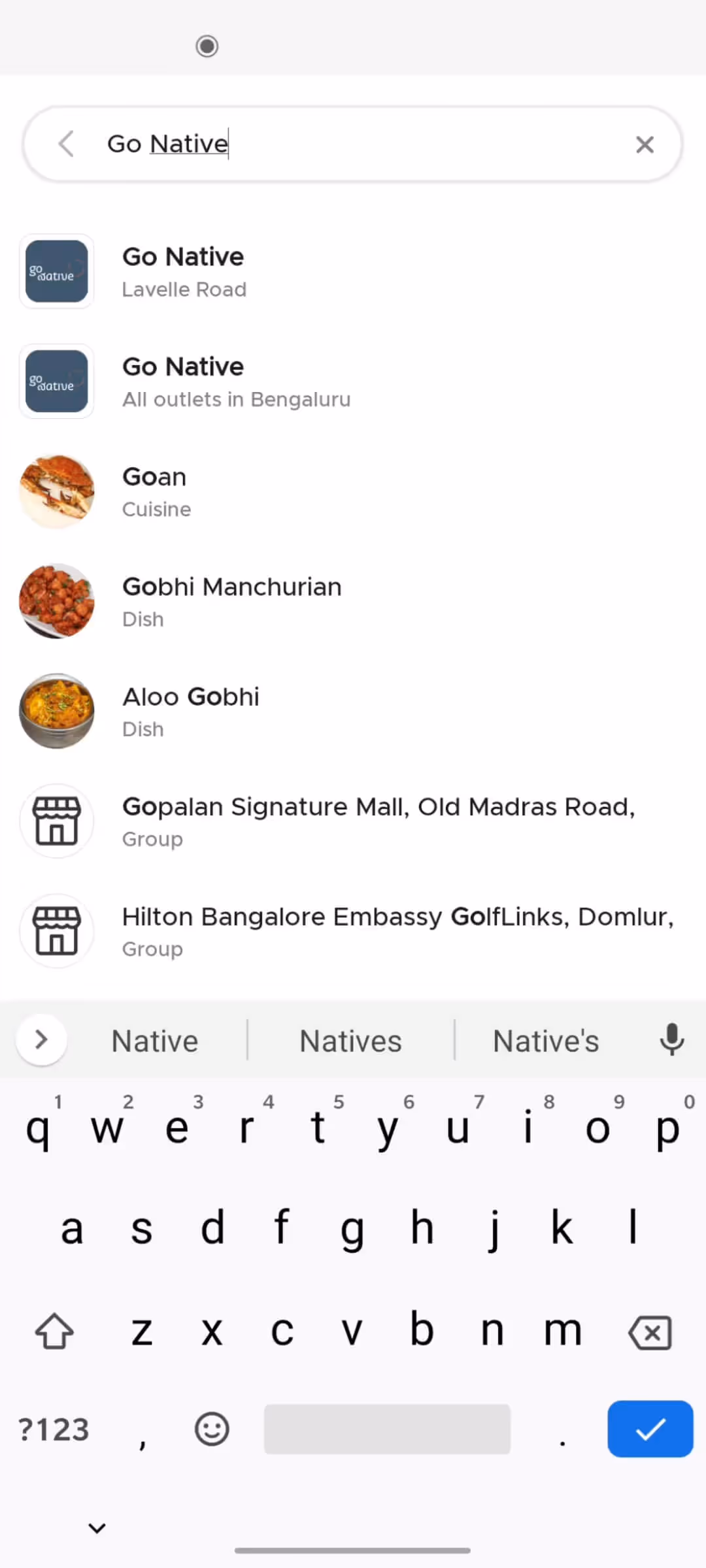Screen dimensions: 706x1568
Task: Open the Gobhi Manchurian dish result
Action: pos(353,601)
